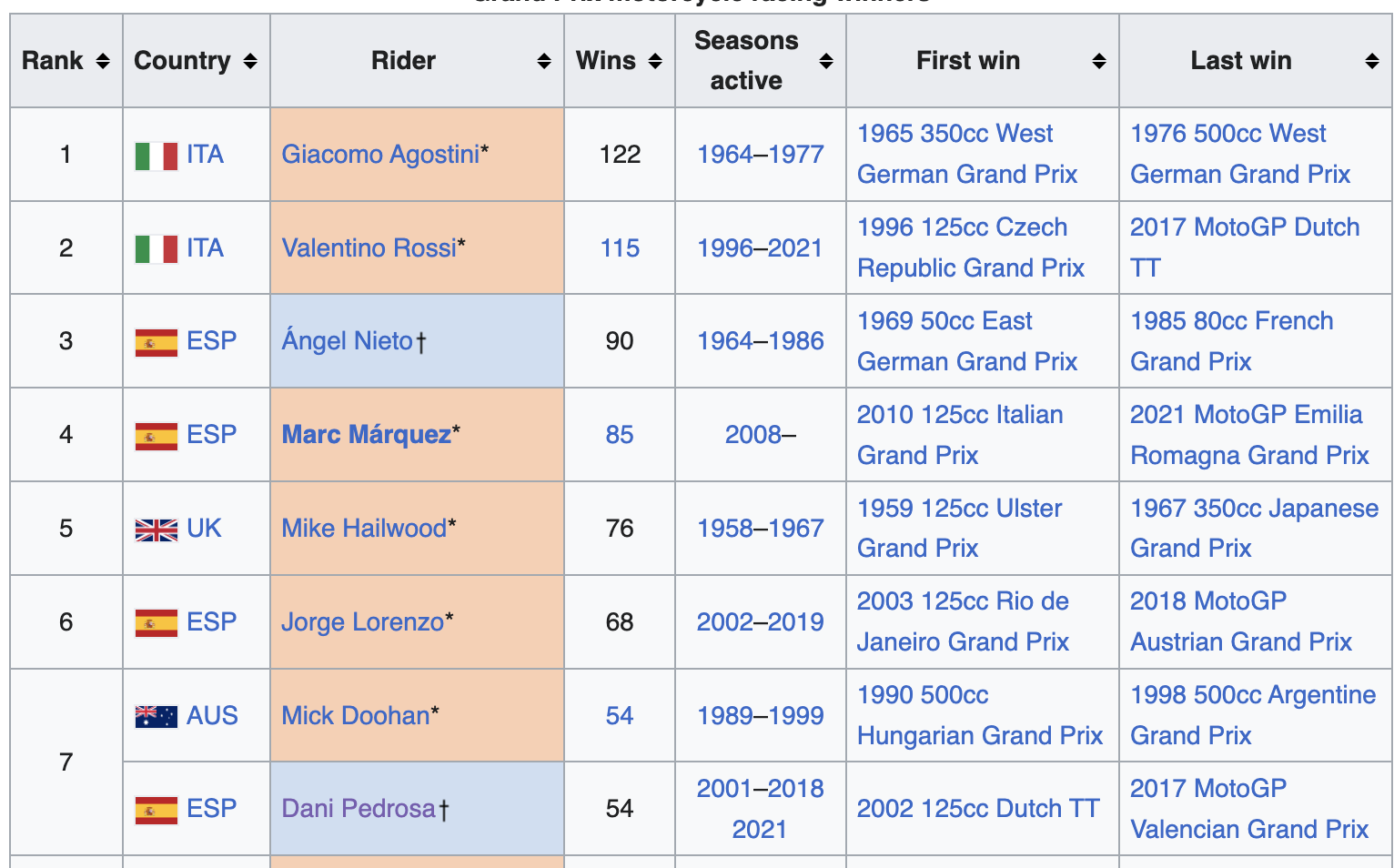Sort table by Rider column

pos(544,61)
